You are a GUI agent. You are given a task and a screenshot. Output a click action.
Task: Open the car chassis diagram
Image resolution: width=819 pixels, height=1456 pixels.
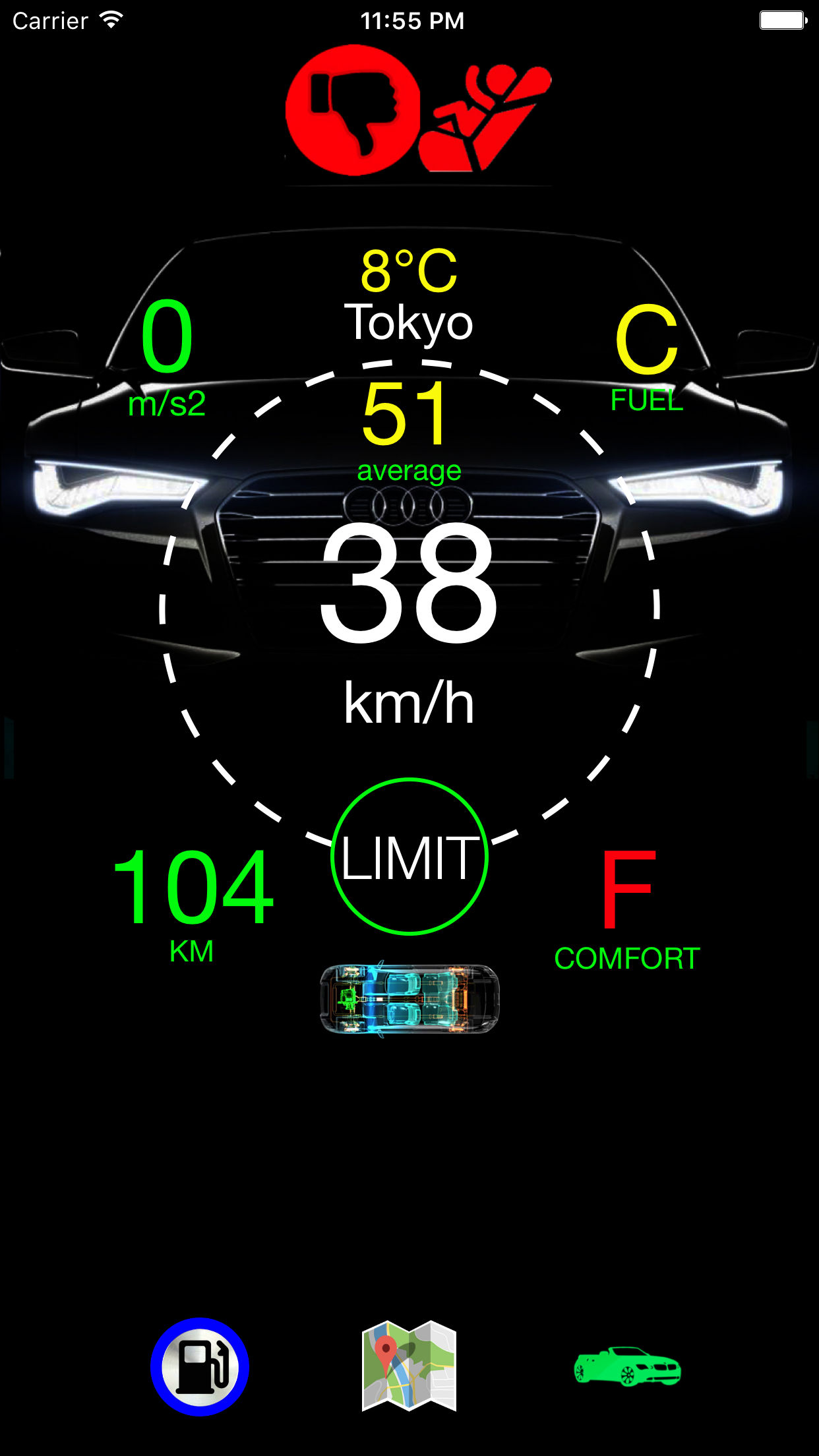[409, 999]
